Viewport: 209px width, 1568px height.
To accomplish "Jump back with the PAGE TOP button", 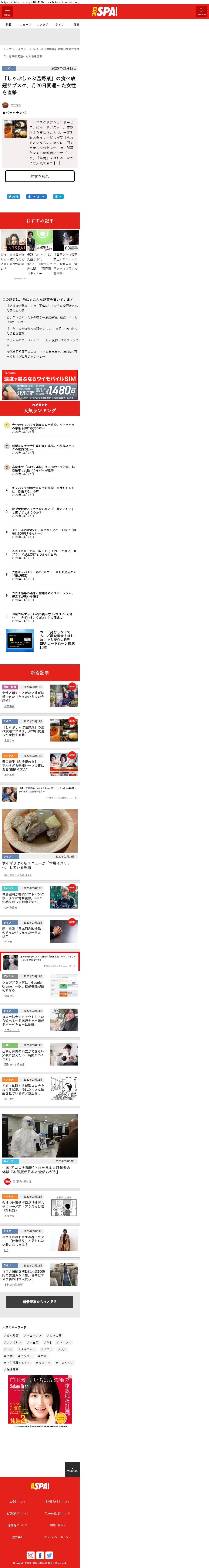I will pyautogui.click(x=72, y=1470).
